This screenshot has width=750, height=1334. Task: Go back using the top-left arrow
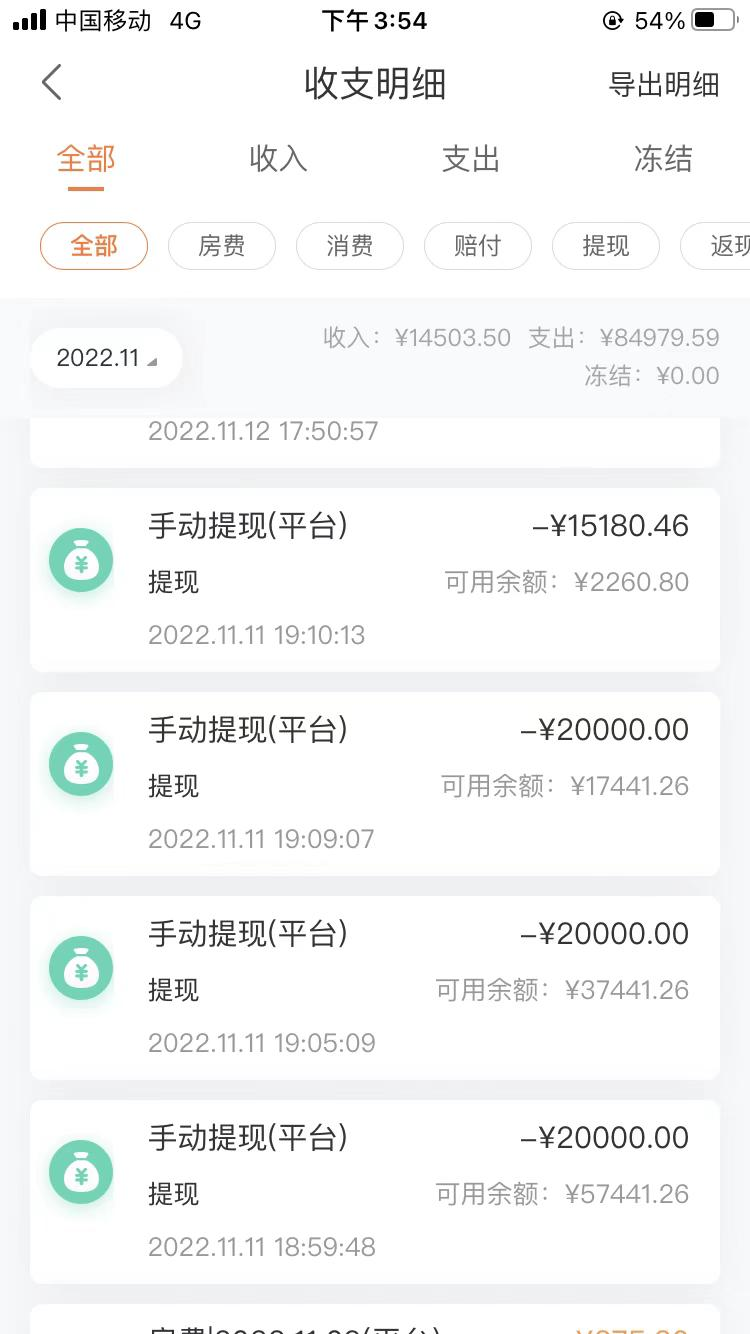tap(52, 83)
